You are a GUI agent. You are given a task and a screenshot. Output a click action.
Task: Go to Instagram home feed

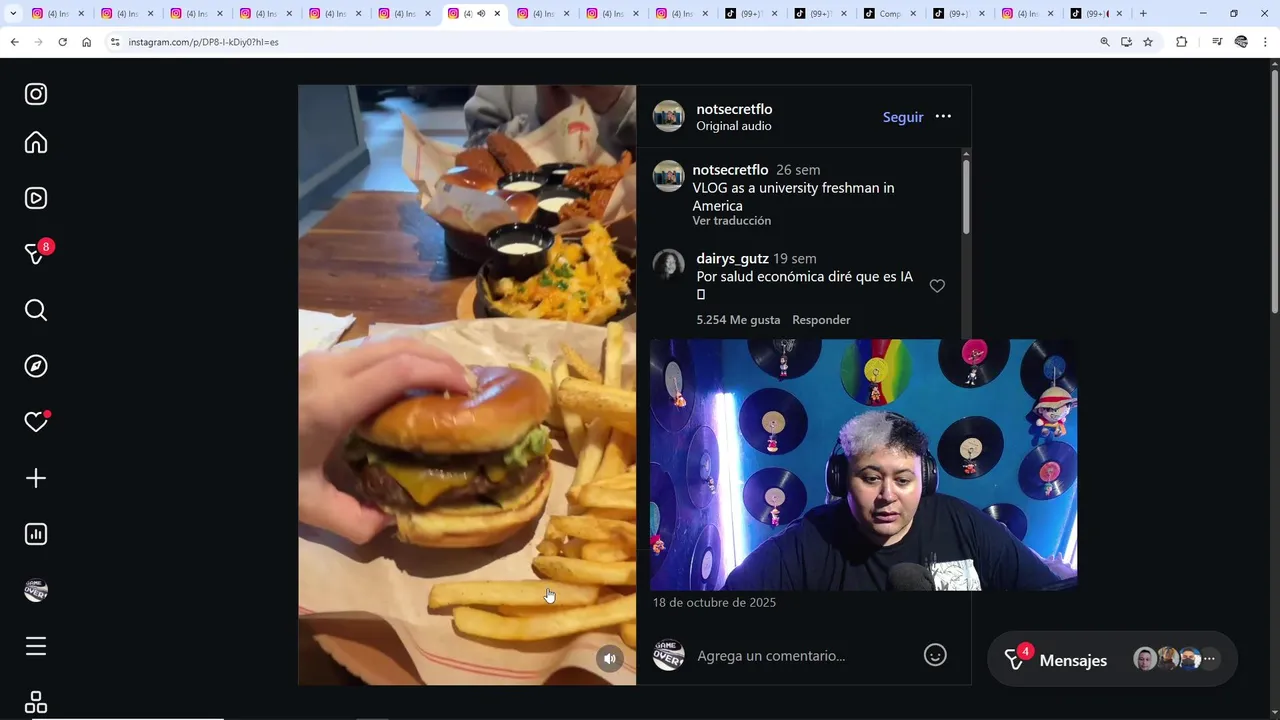click(x=36, y=143)
